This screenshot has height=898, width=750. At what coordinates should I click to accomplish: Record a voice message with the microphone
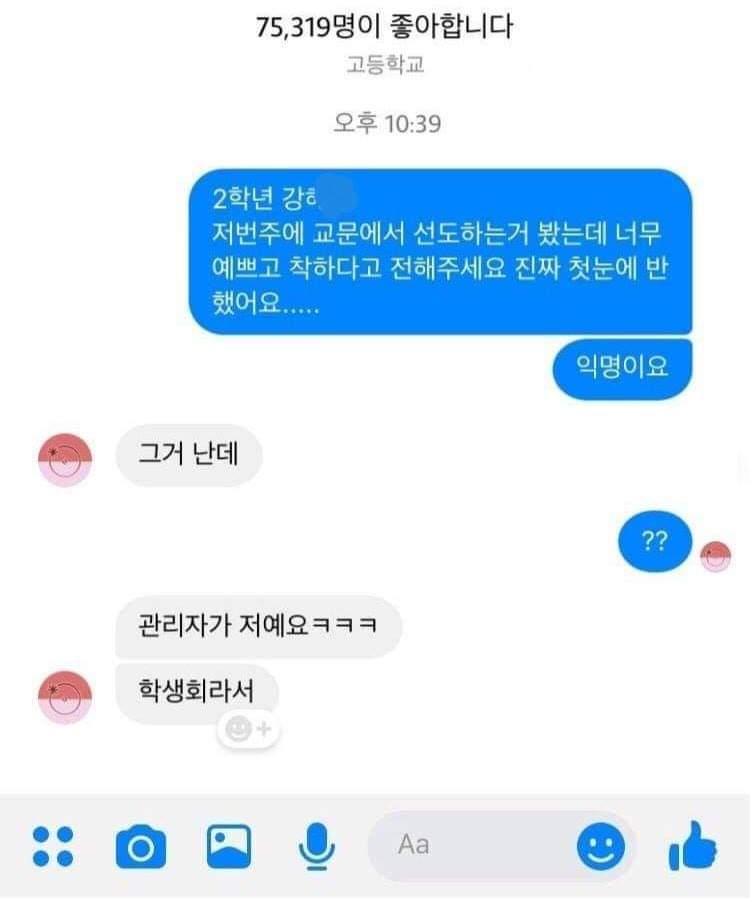(x=317, y=847)
